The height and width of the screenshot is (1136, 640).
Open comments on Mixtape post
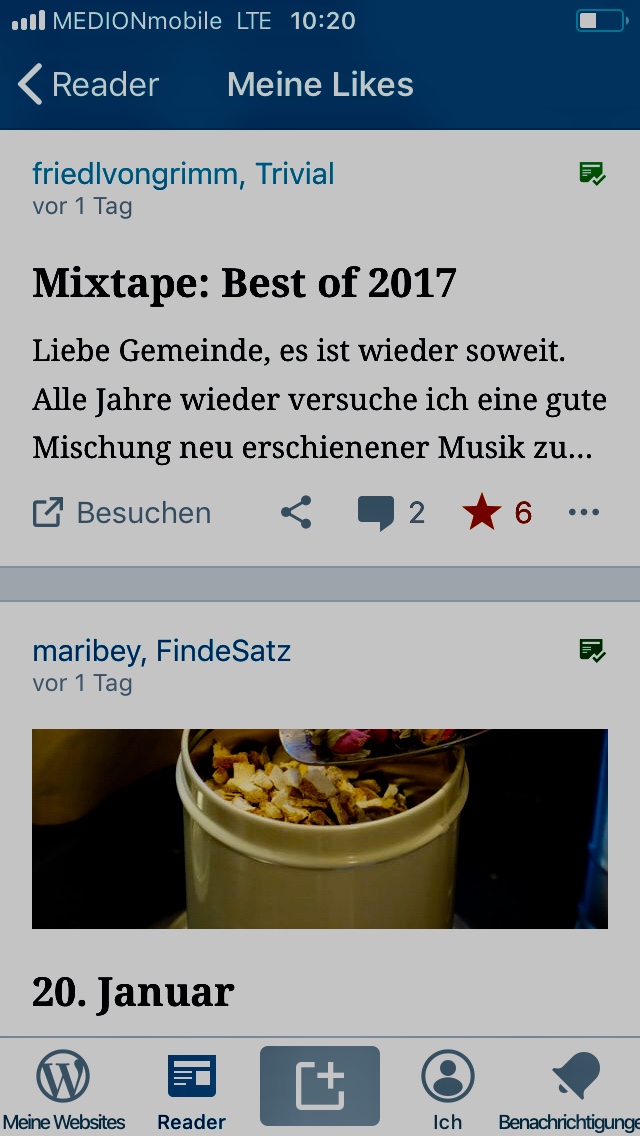pyautogui.click(x=391, y=513)
